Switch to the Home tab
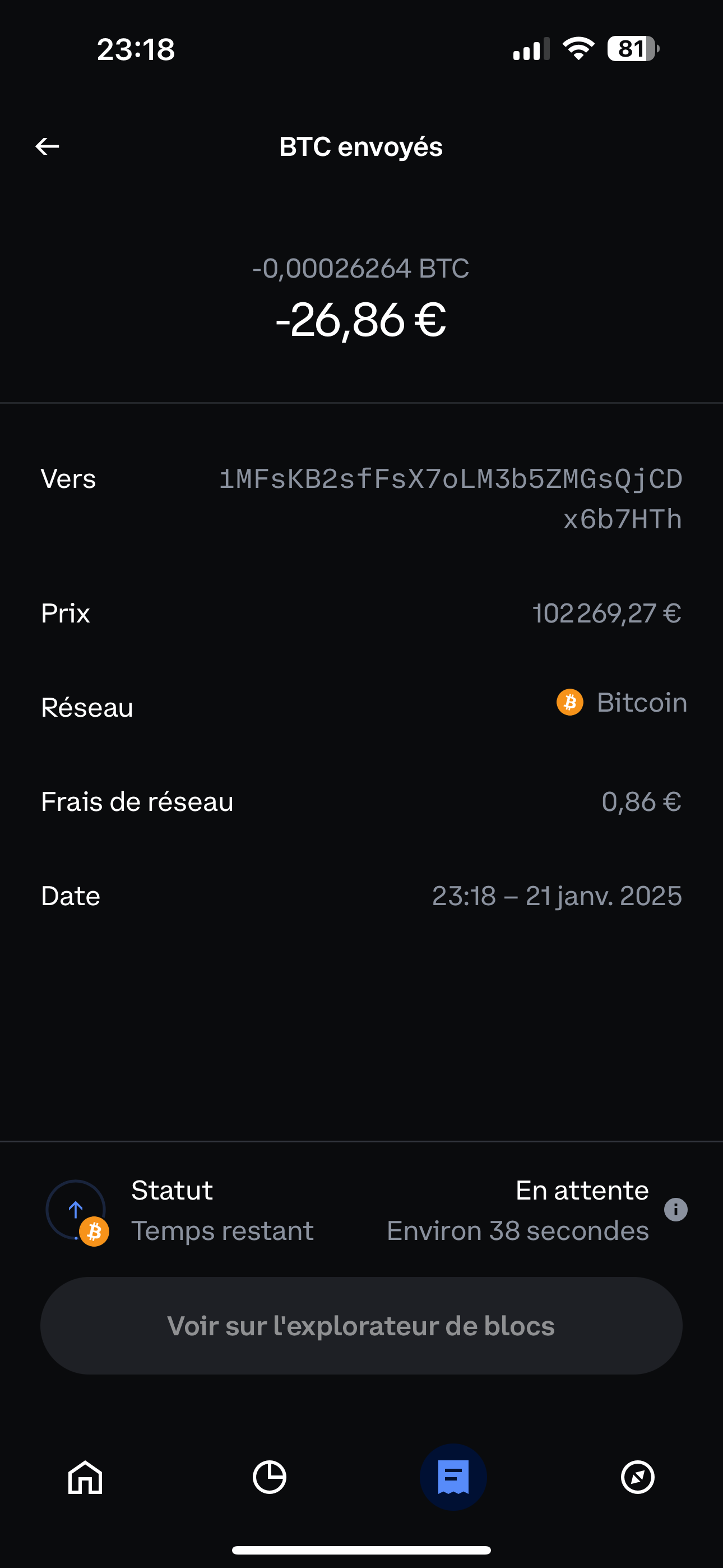The width and height of the screenshot is (723, 1568). 85,1477
